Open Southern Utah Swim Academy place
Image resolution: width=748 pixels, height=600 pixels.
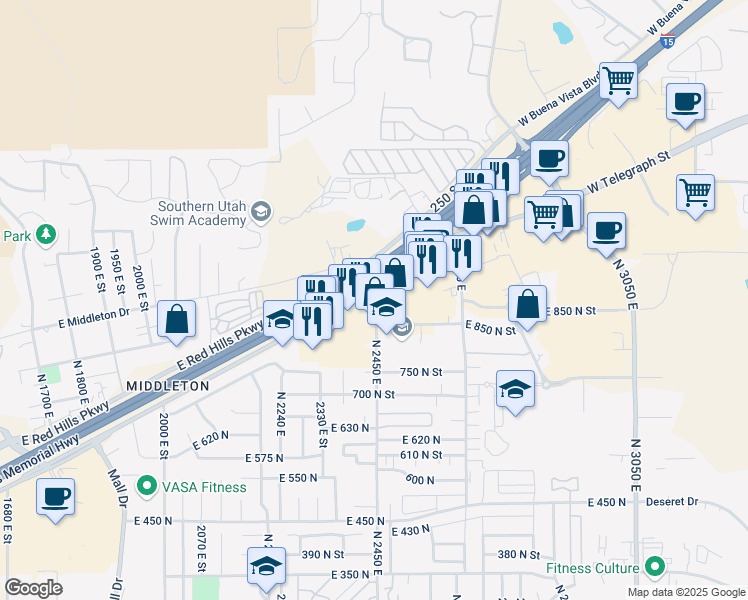[261, 210]
